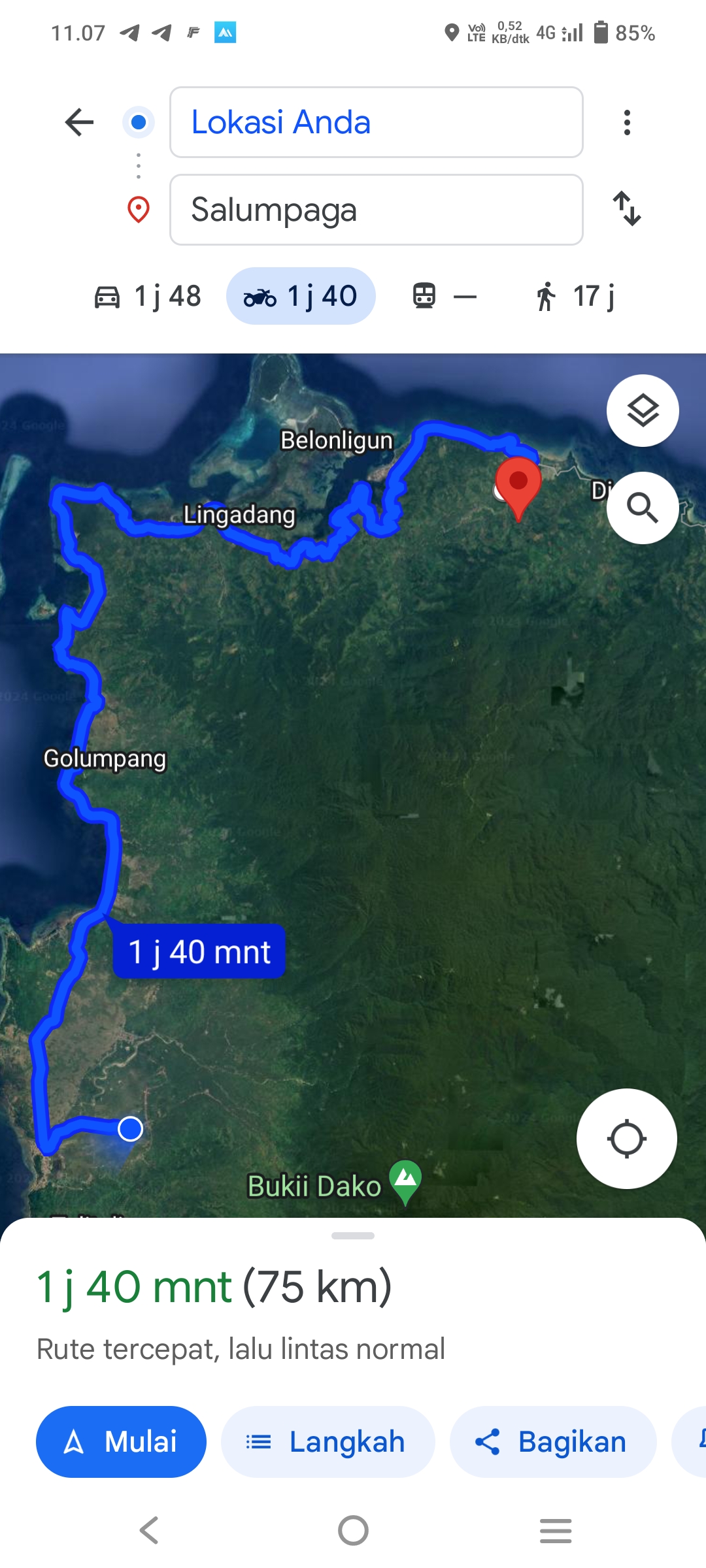Viewport: 706px width, 1568px height.
Task: Edit the Lokasi Anda starting point field
Action: pos(376,122)
